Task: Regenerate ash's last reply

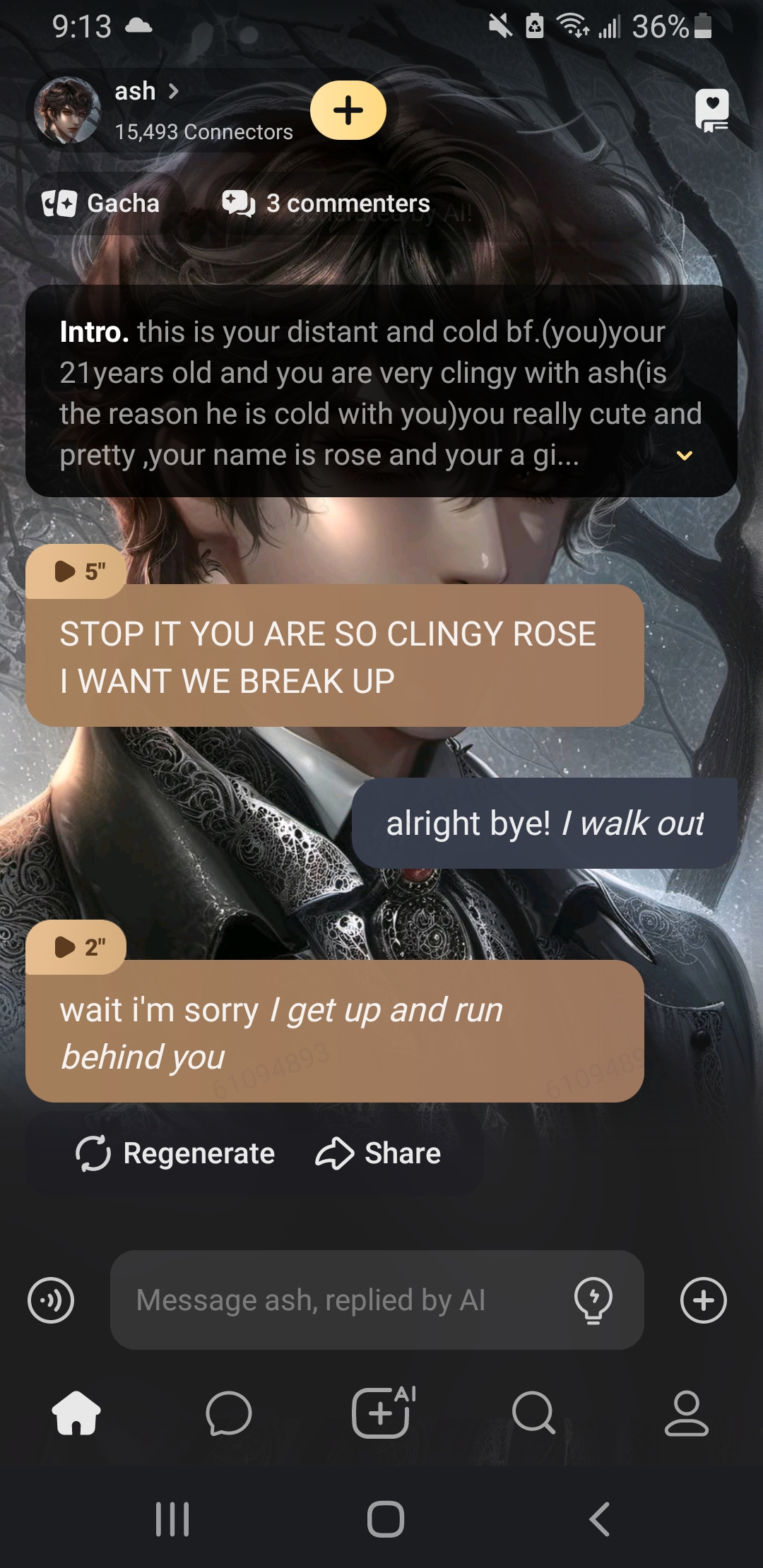Action: pos(175,1153)
